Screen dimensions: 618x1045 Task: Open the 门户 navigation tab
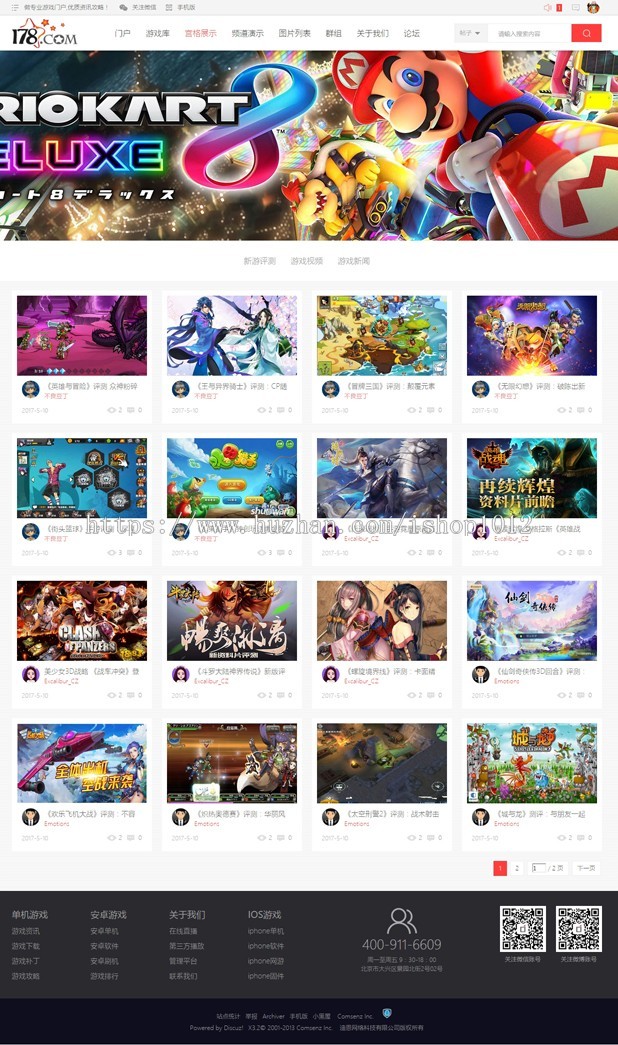coord(122,33)
